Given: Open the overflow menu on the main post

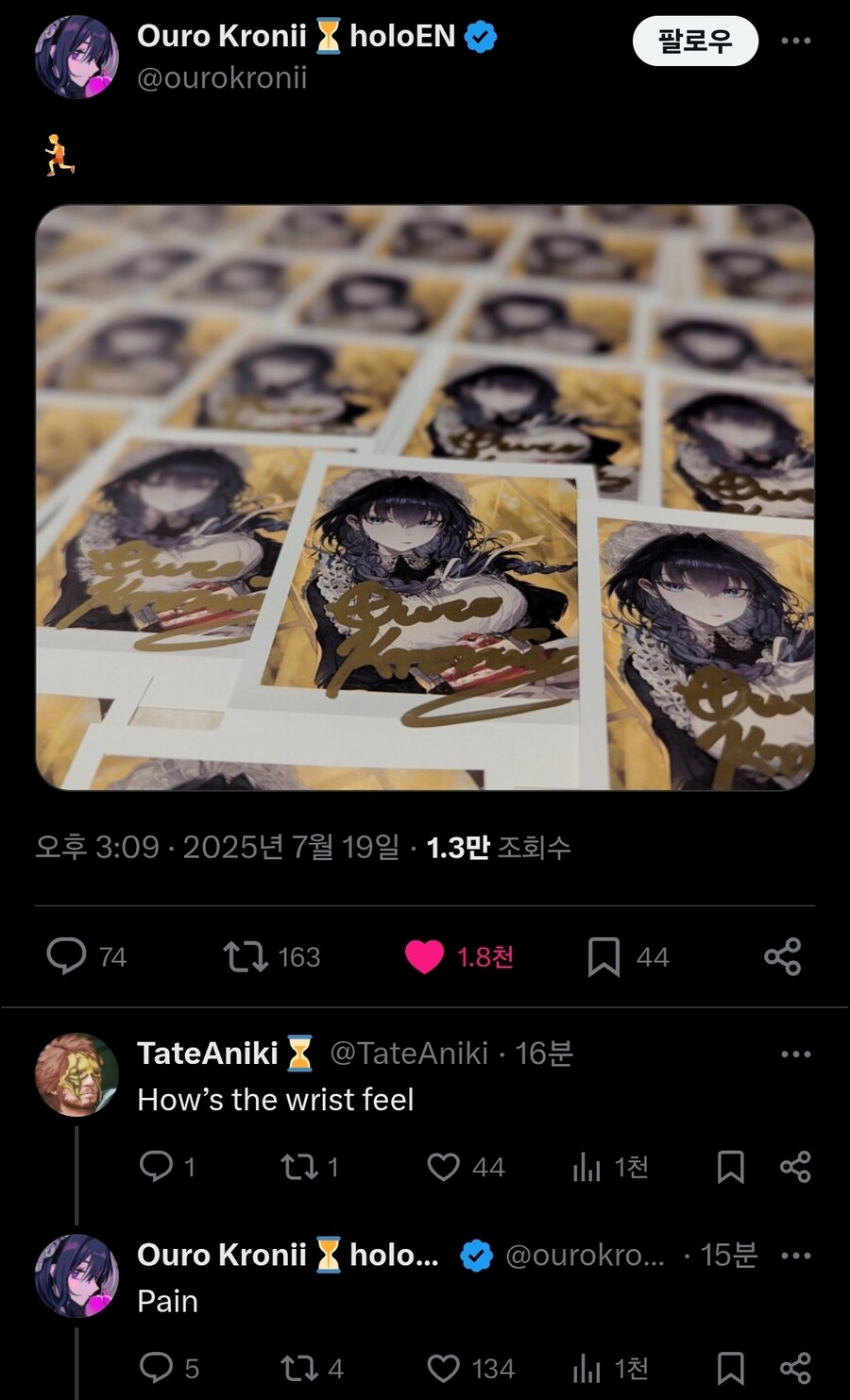Looking at the screenshot, I should coord(796,41).
